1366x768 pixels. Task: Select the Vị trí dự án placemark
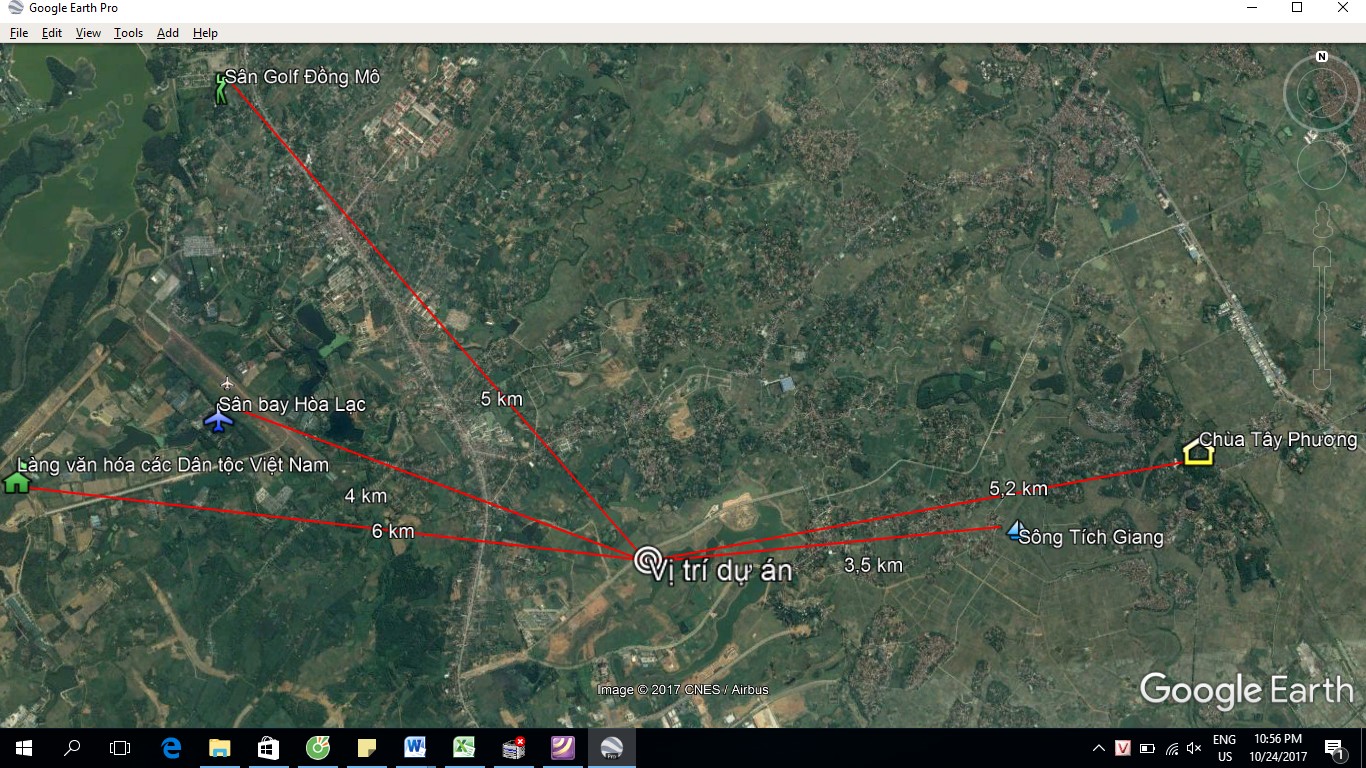[x=647, y=559]
